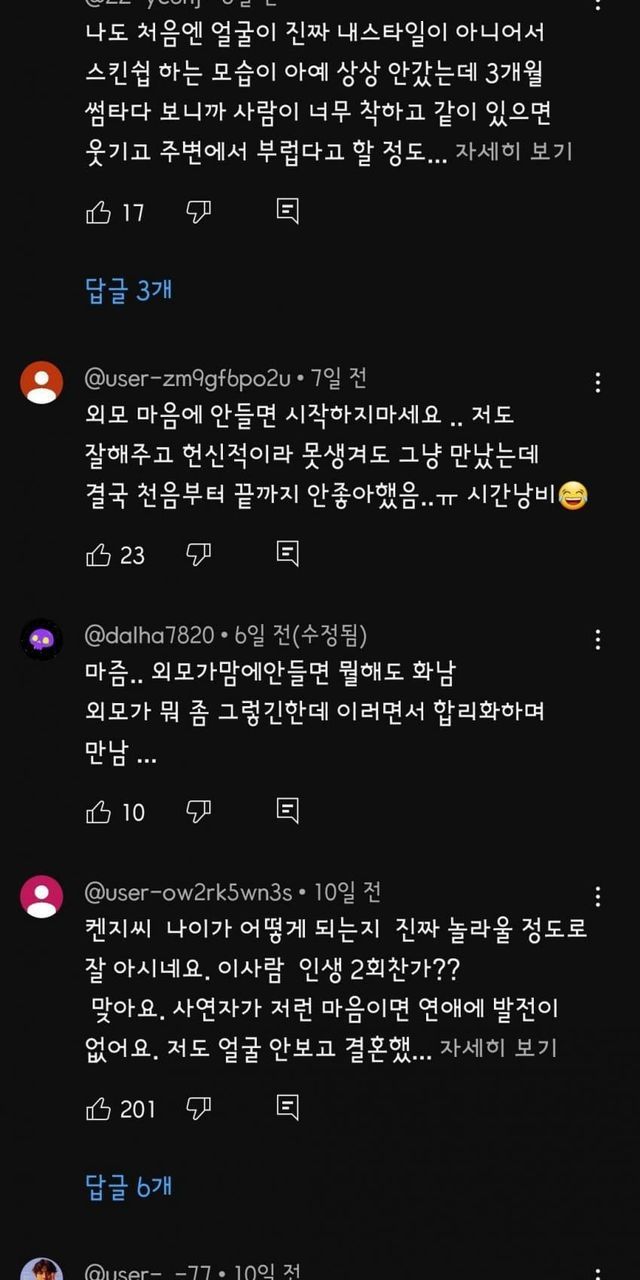
Task: Expand the 답글 3개 replies
Action: point(129,290)
